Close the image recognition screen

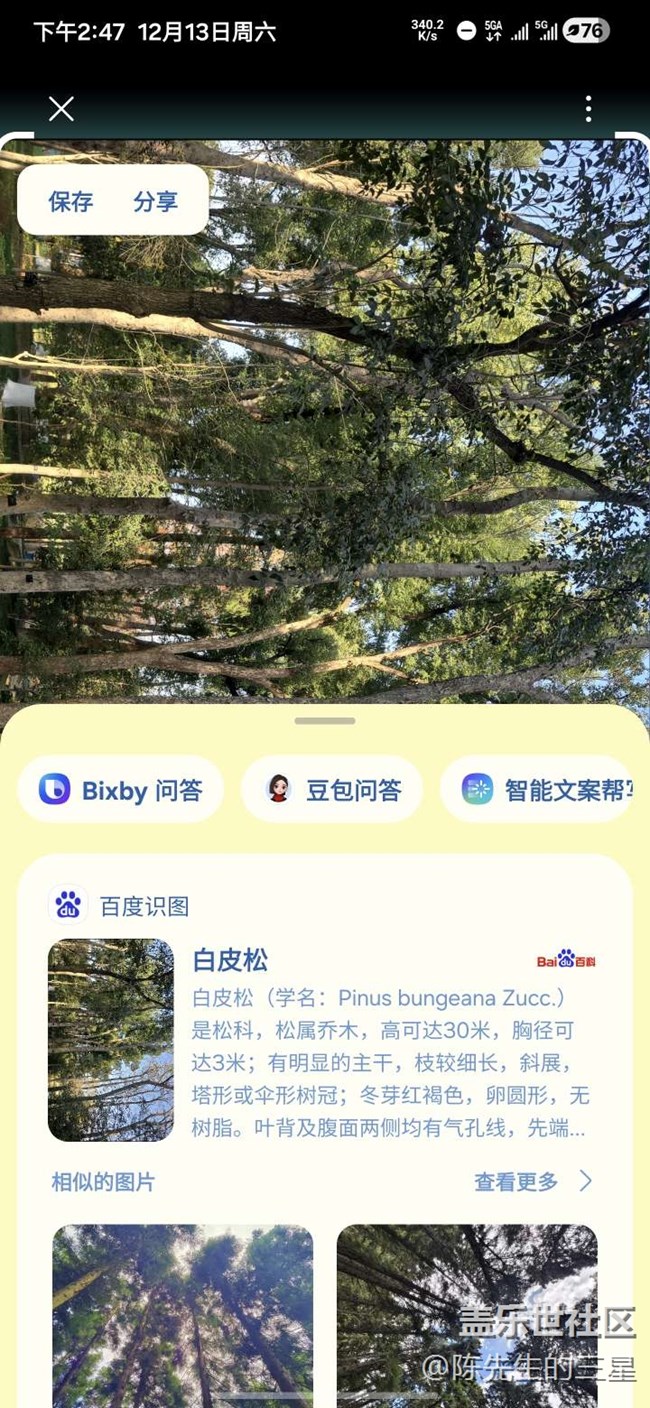[61, 108]
